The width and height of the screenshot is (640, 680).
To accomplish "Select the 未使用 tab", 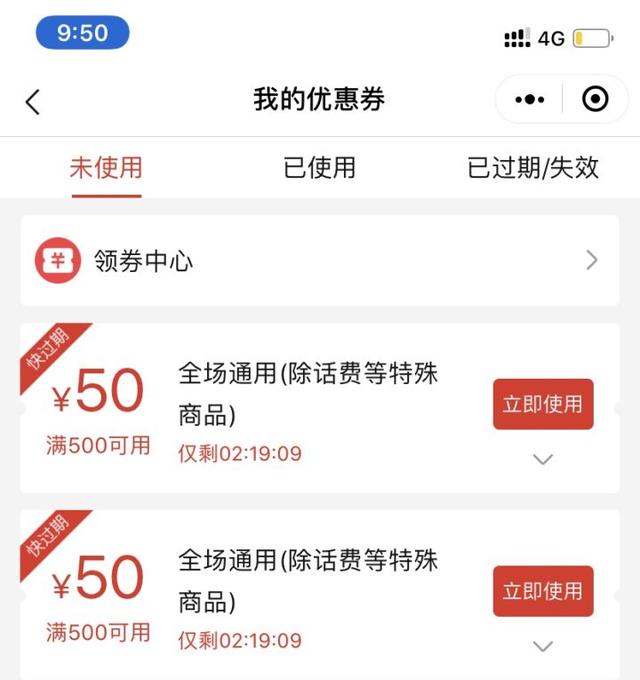I will (105, 168).
